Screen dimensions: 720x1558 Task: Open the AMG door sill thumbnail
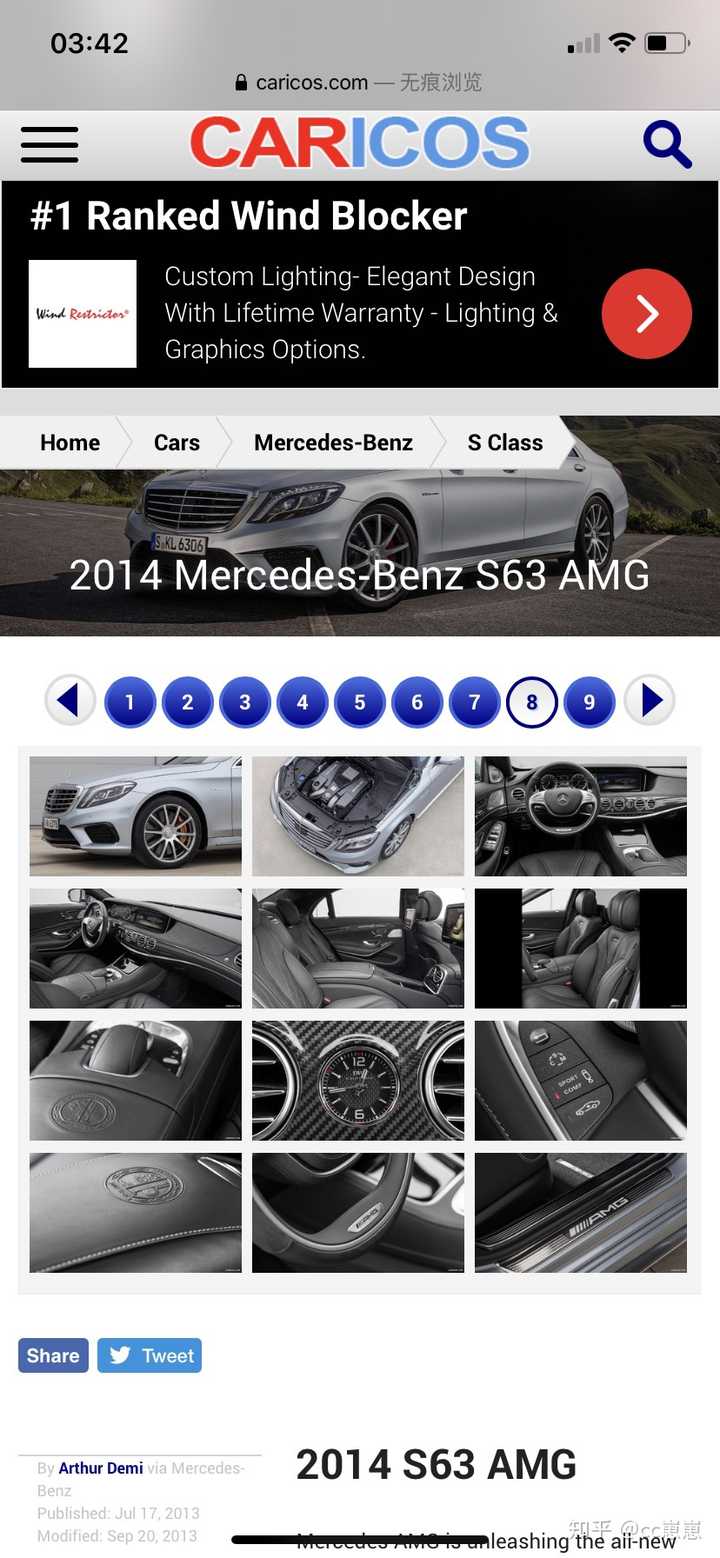[580, 1213]
